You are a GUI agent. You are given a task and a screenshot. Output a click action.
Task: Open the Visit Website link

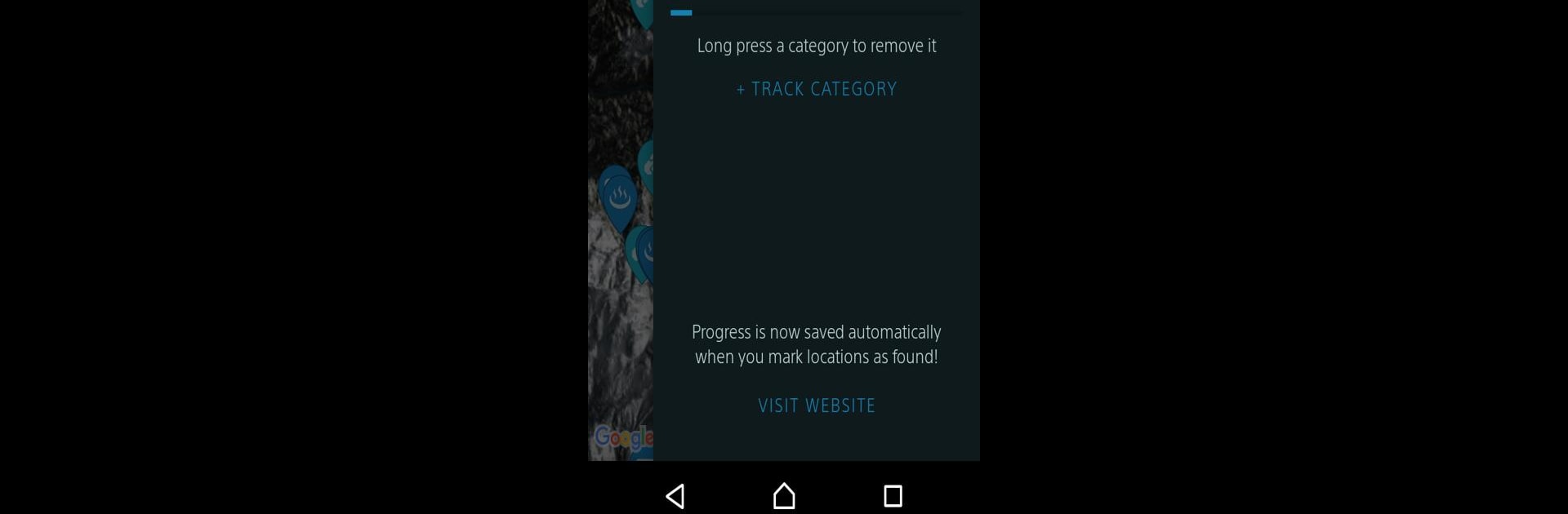[816, 405]
